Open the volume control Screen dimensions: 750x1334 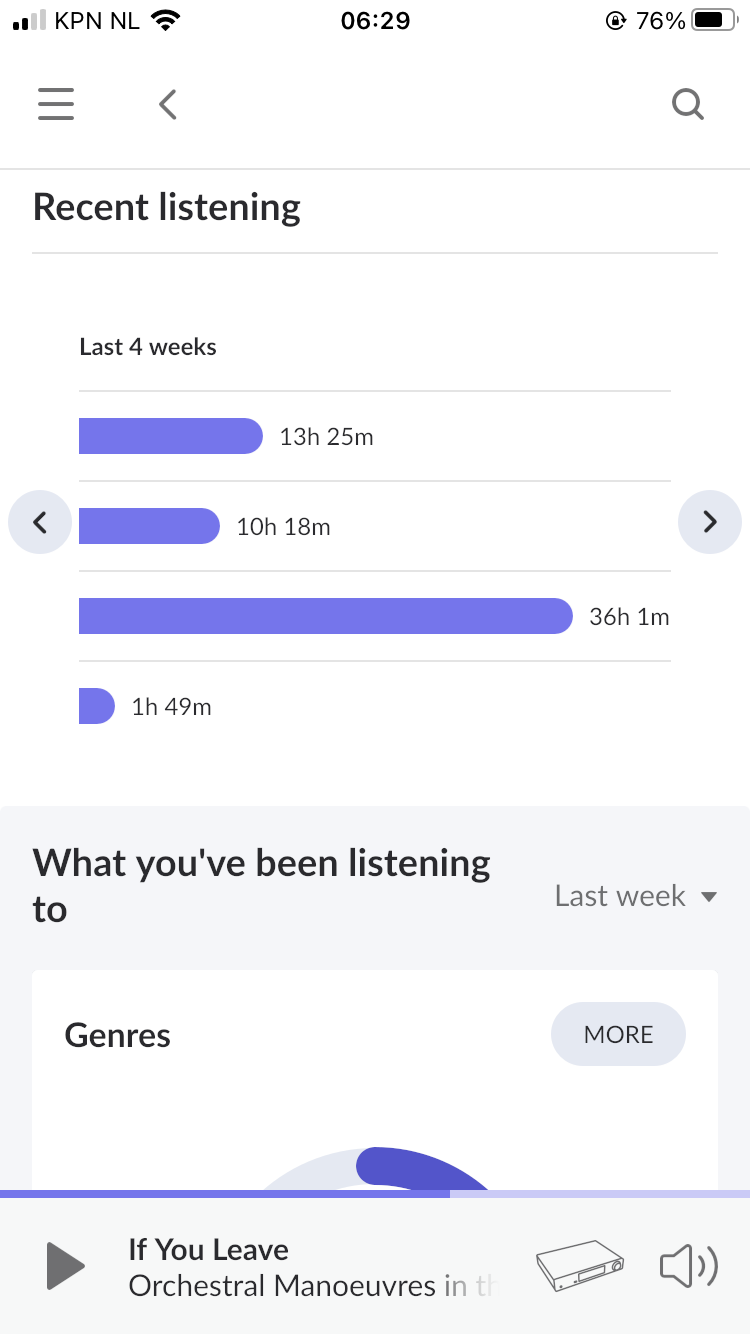point(689,1267)
